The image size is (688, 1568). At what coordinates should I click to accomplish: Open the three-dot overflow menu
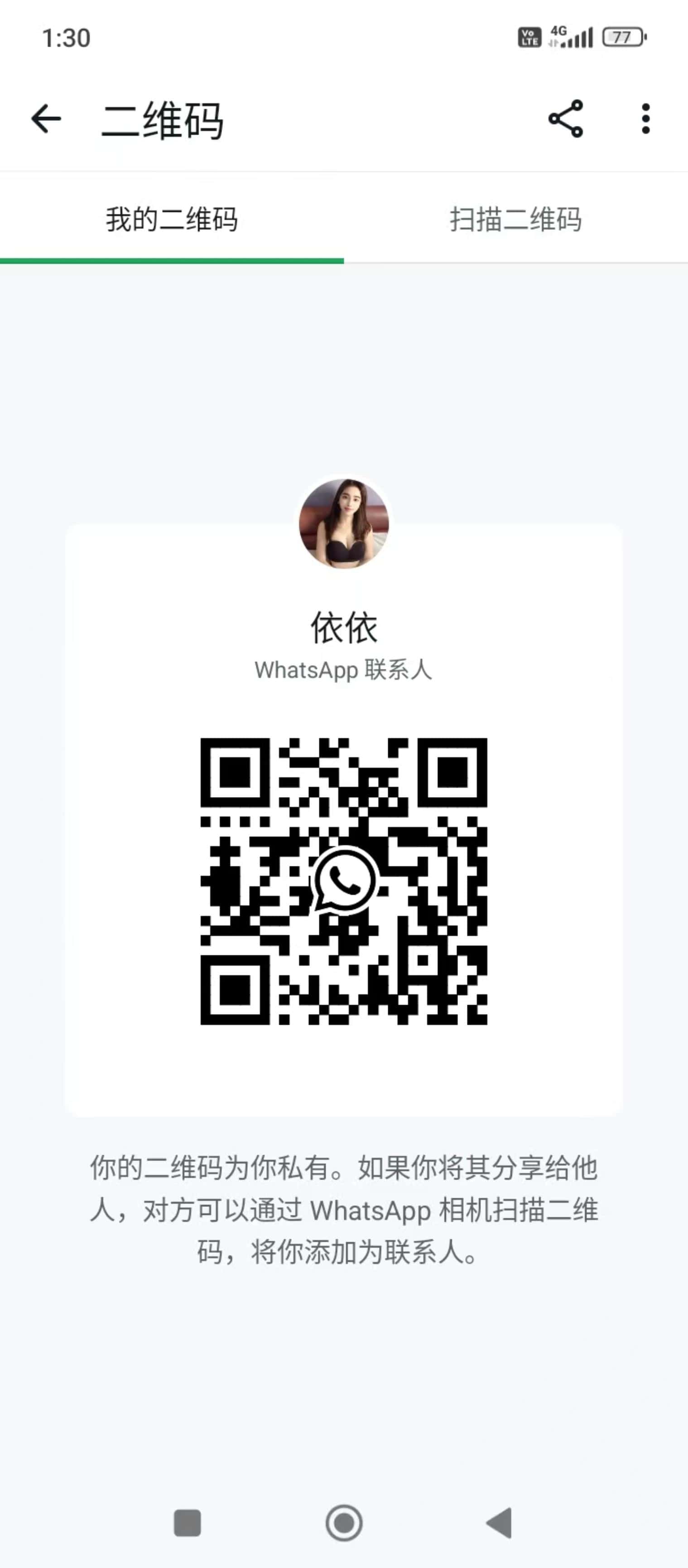click(x=645, y=119)
